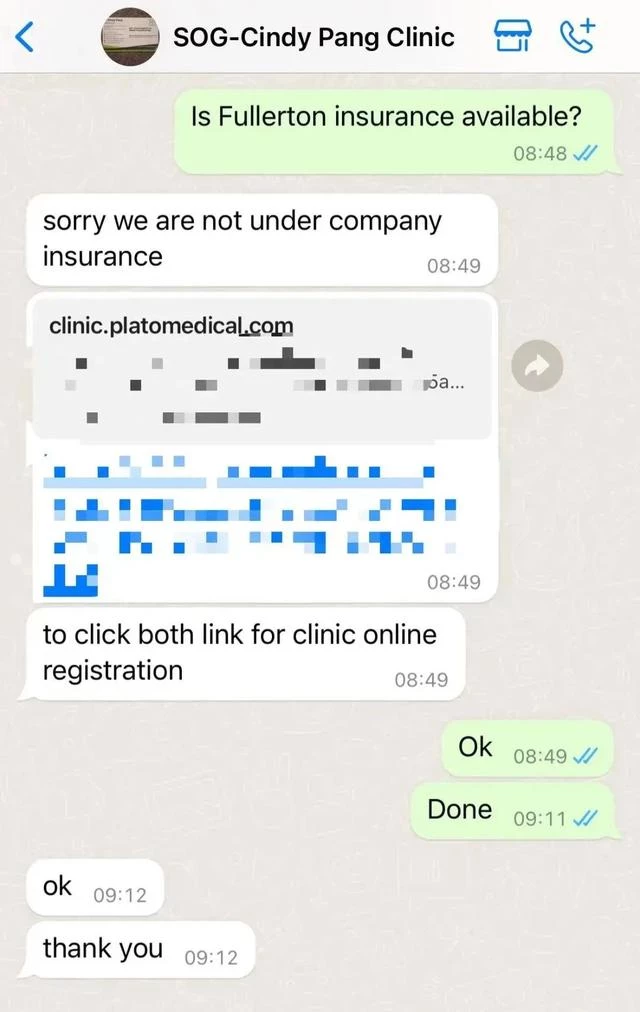Forward the clinic link message
The width and height of the screenshot is (640, 1012).
pyautogui.click(x=537, y=367)
